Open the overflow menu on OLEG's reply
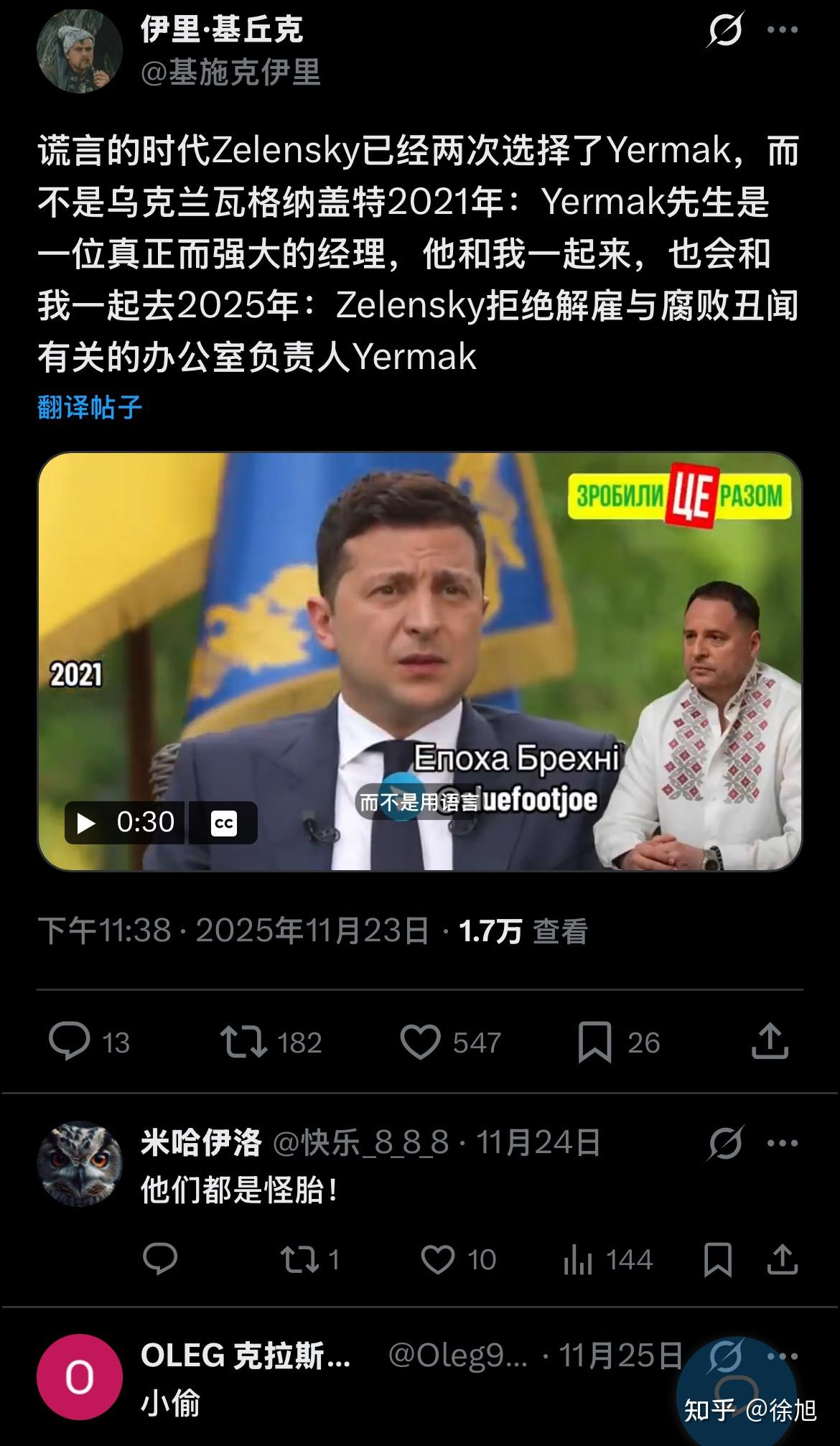This screenshot has height=1446, width=840. [x=783, y=1356]
